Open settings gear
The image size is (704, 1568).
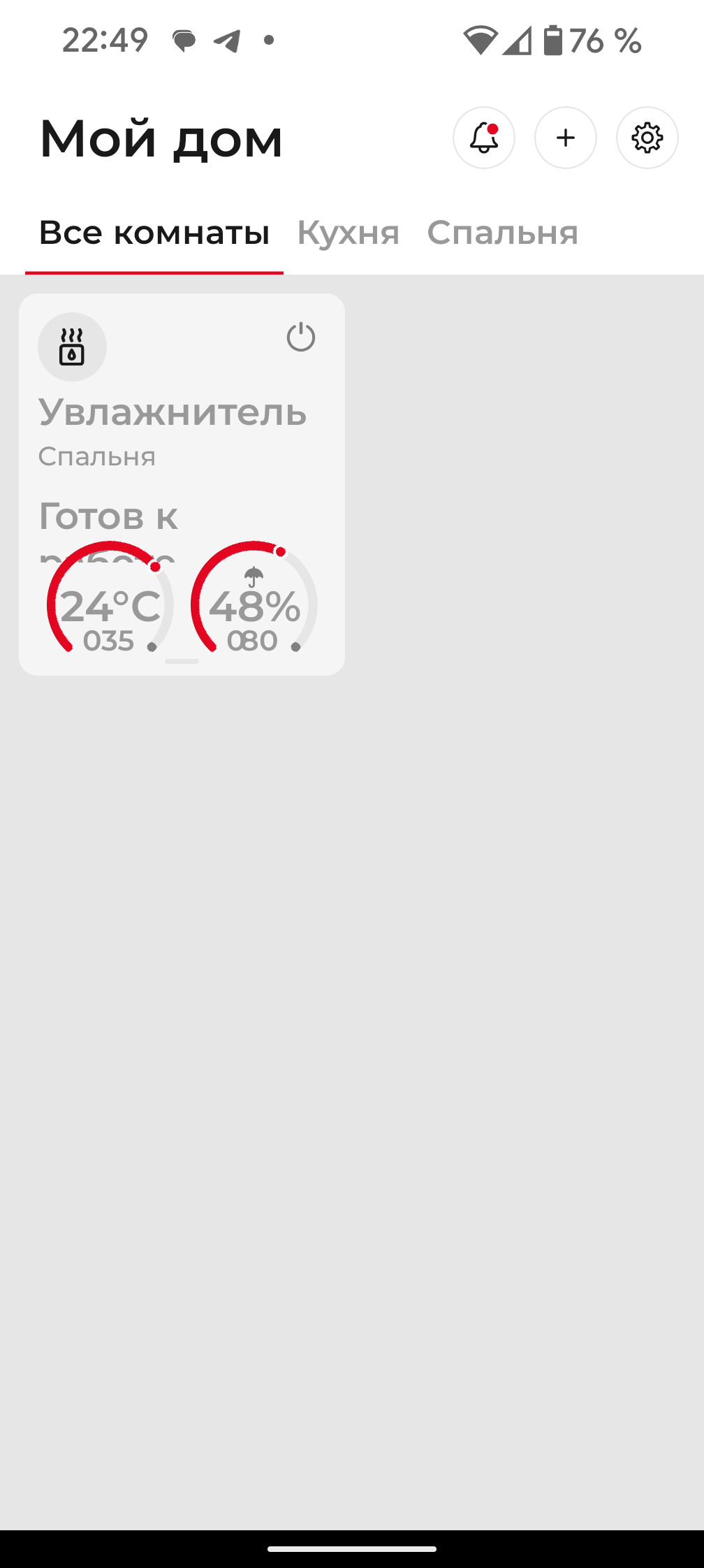coord(647,138)
